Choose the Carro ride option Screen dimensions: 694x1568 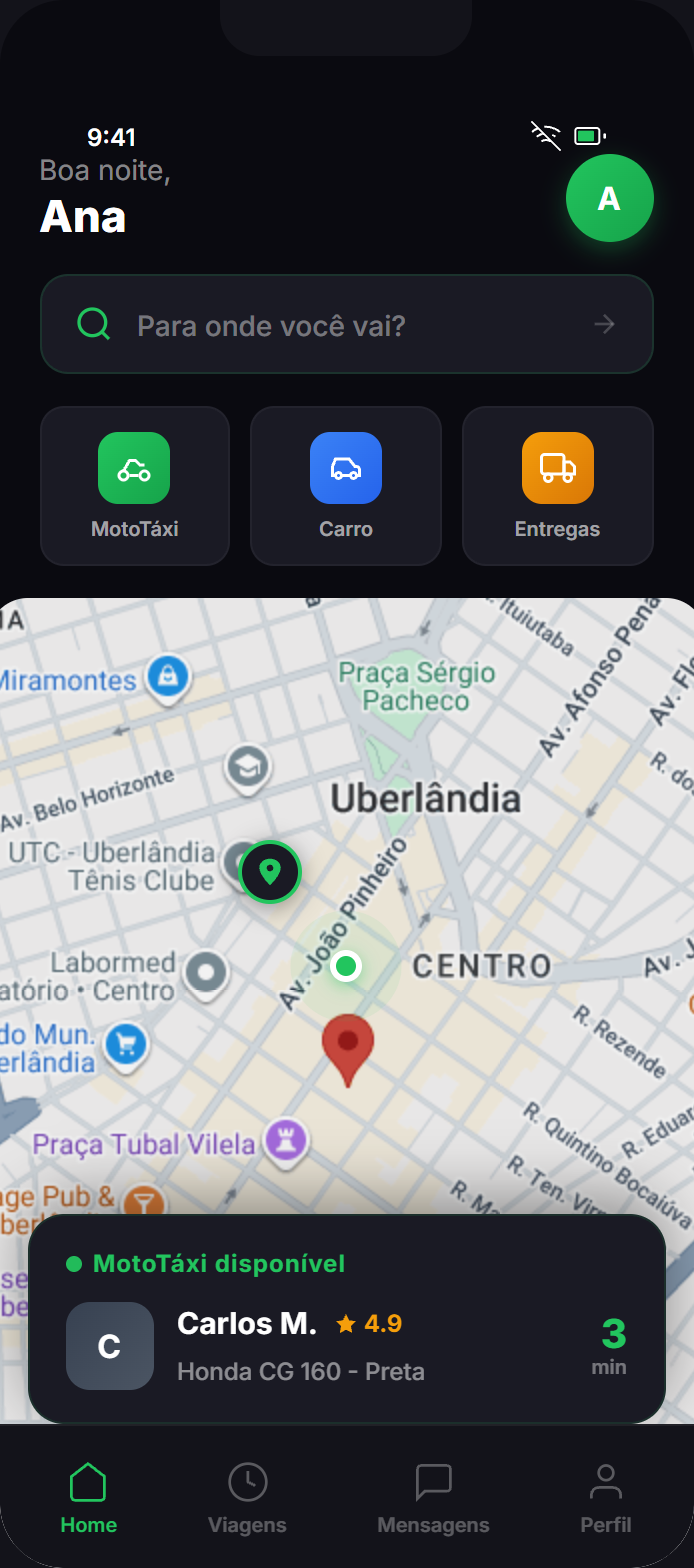346,486
